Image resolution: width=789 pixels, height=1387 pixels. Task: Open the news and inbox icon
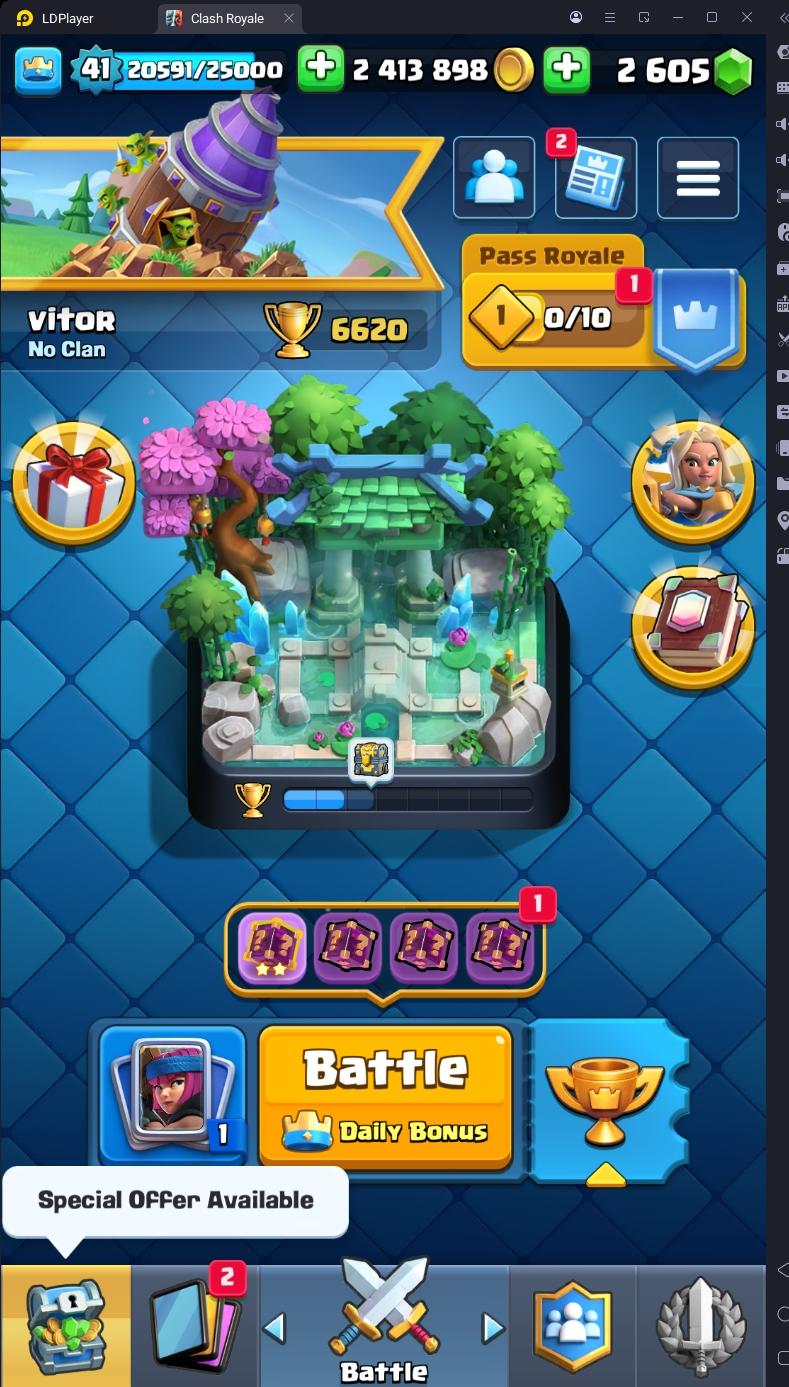(x=596, y=178)
